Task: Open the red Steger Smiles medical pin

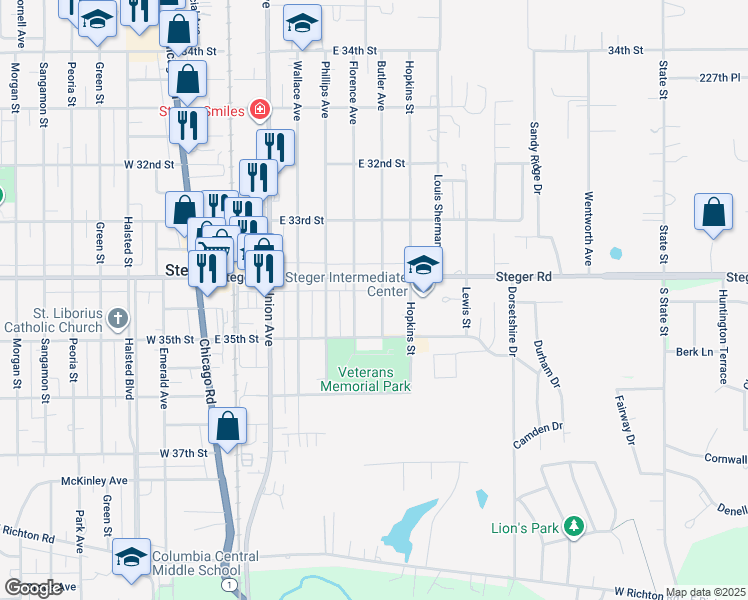Action: click(260, 109)
